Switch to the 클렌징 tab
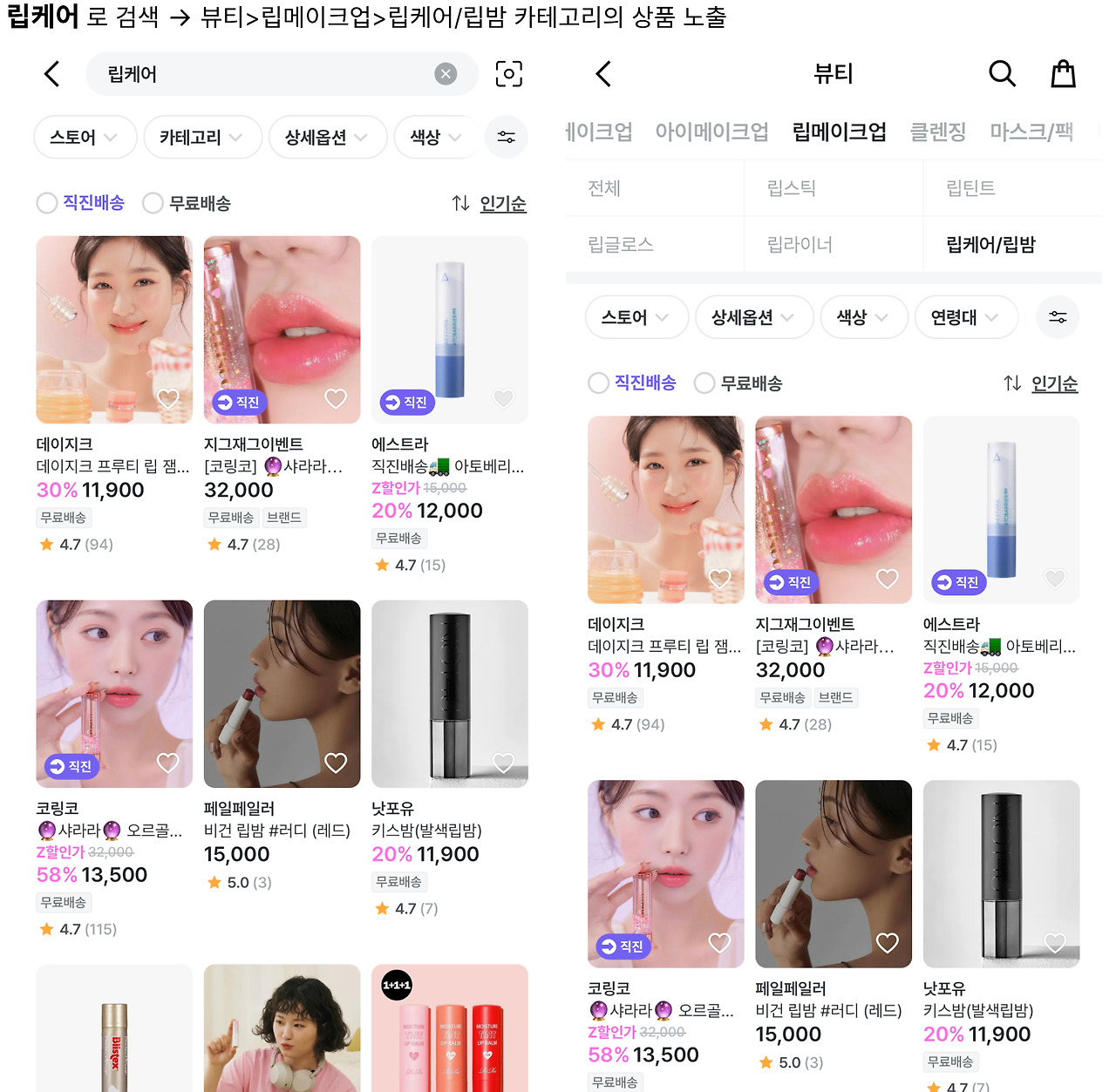 tap(938, 132)
